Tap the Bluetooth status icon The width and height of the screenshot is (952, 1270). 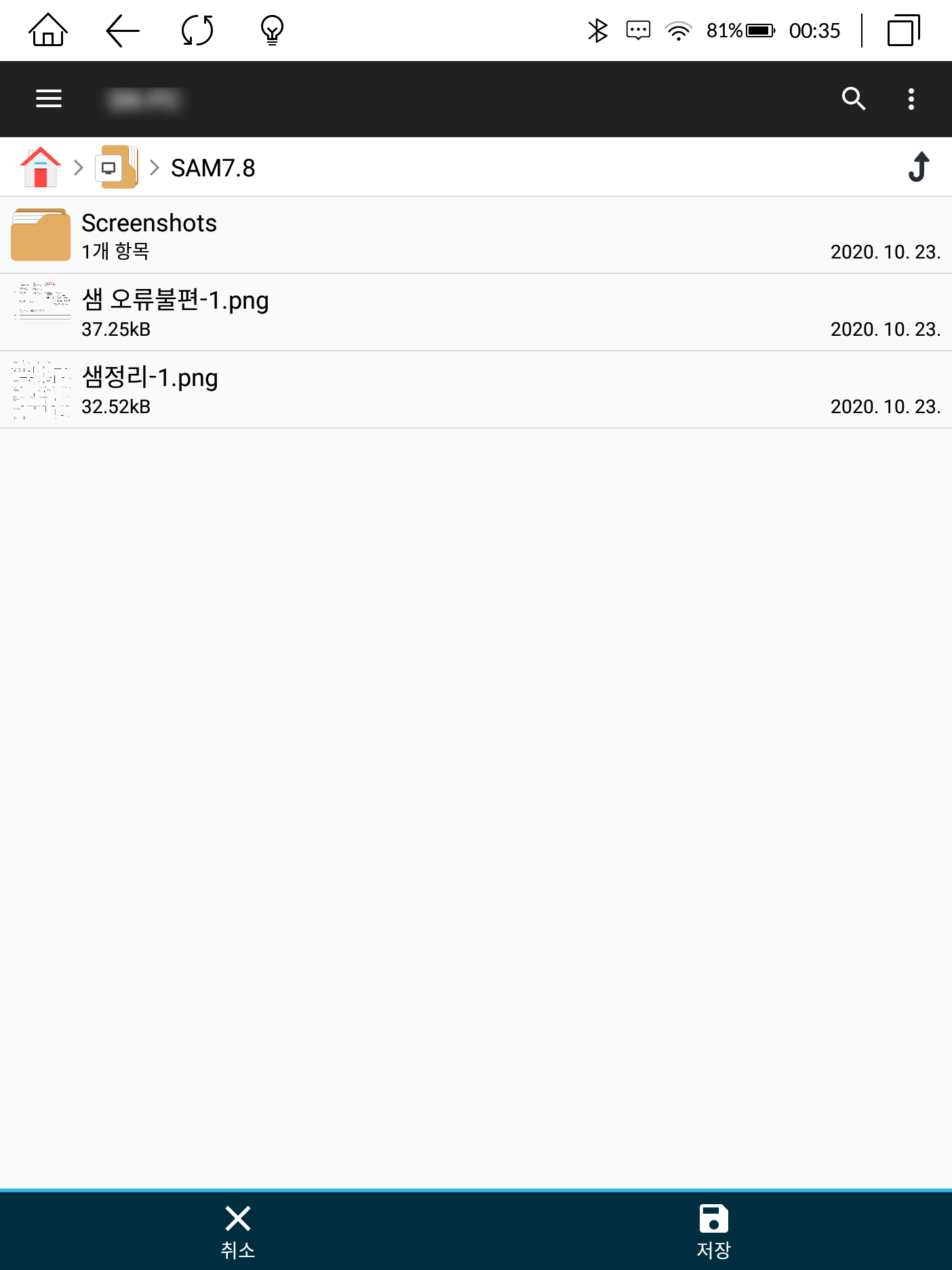tap(597, 30)
